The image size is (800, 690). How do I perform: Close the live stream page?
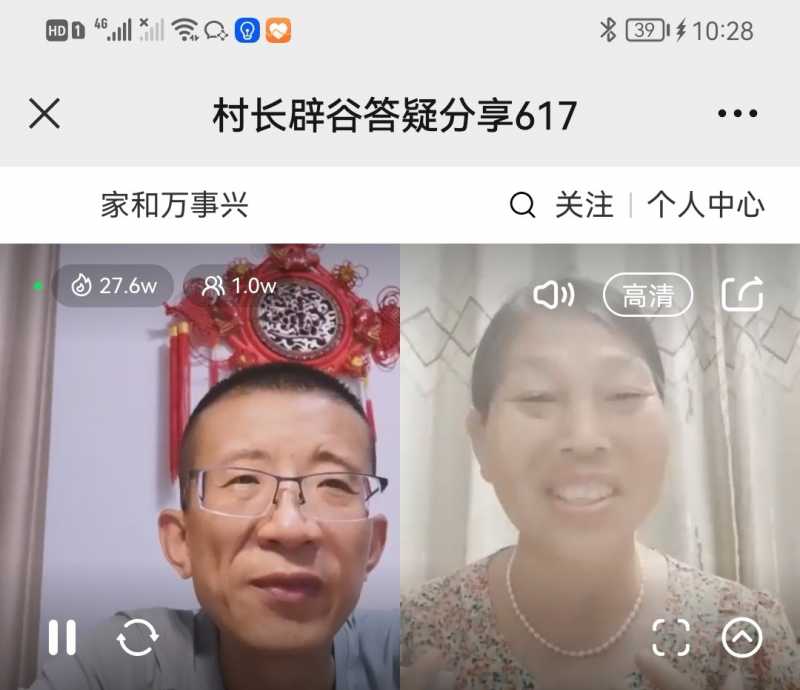45,115
